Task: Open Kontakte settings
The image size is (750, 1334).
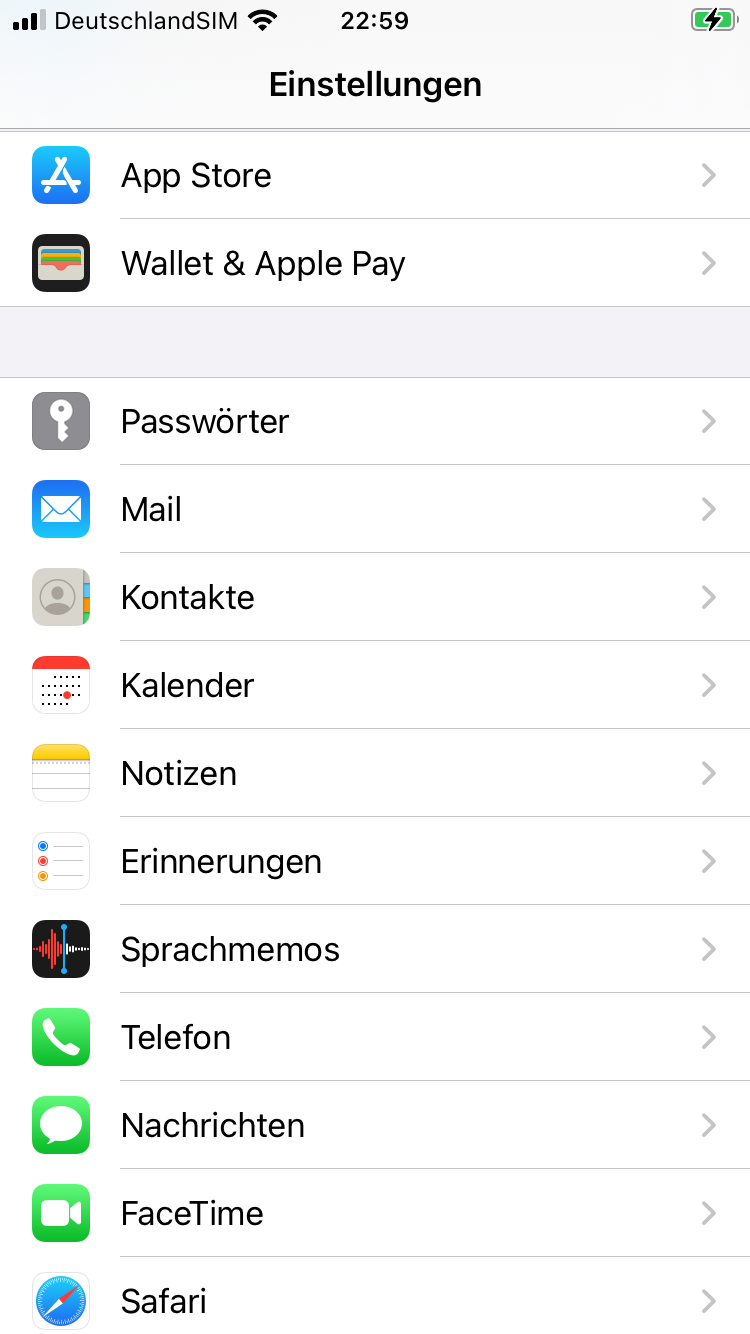Action: click(x=375, y=597)
